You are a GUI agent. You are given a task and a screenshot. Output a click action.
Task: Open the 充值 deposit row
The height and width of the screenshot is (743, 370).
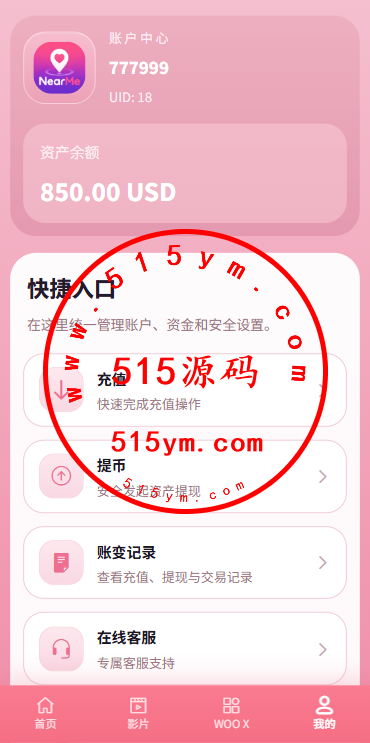pos(185,390)
